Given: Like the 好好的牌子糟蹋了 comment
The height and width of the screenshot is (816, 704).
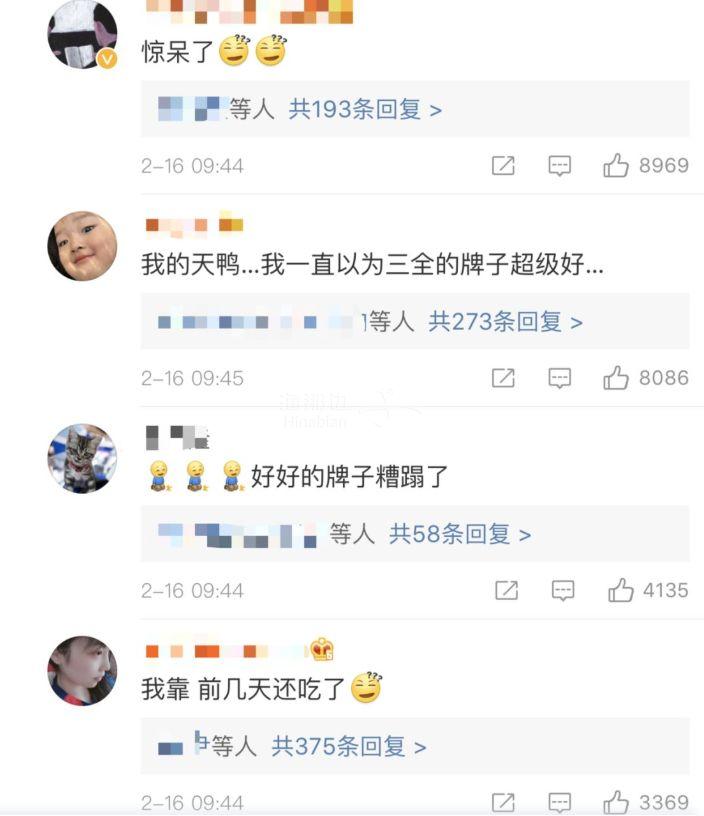Looking at the screenshot, I should (621, 591).
